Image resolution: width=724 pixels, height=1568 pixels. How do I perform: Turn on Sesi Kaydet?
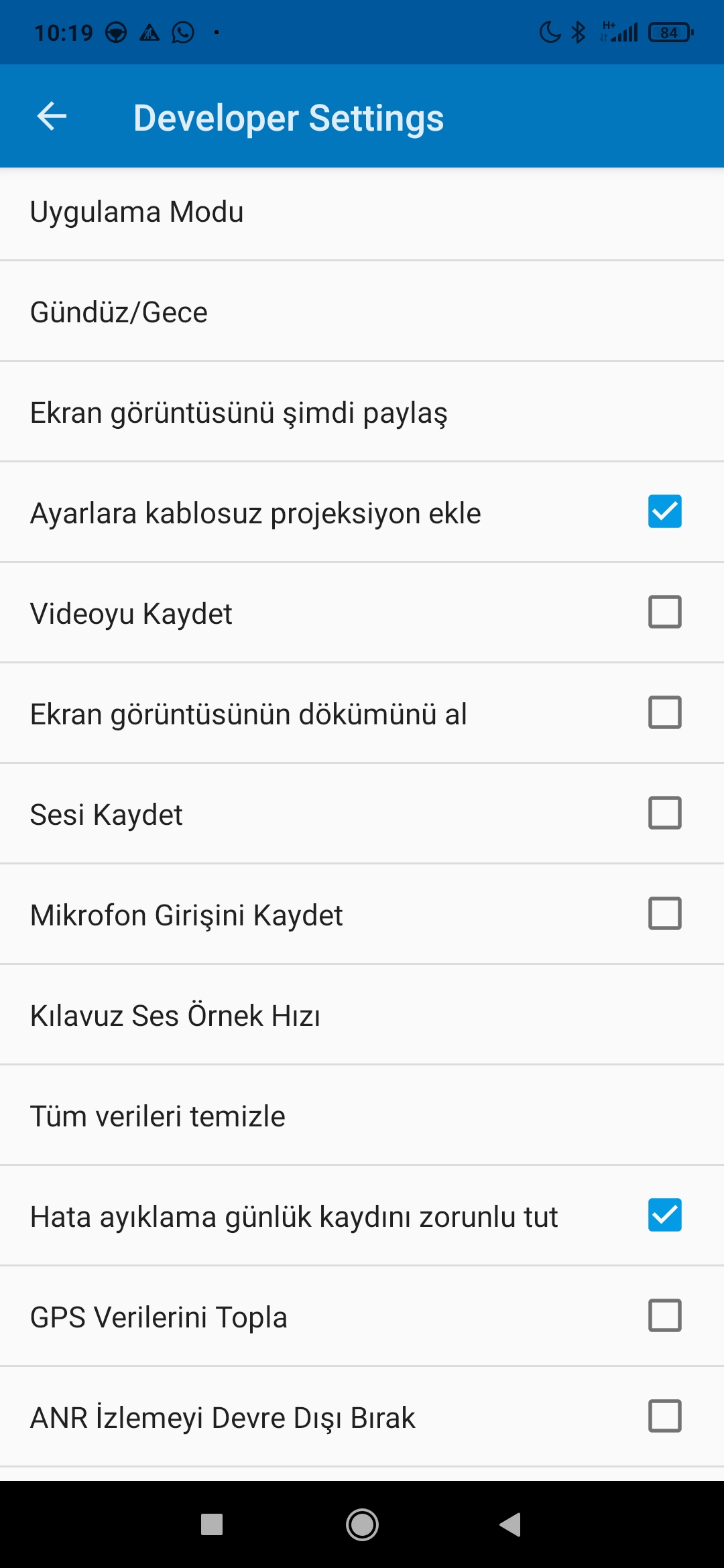click(665, 813)
